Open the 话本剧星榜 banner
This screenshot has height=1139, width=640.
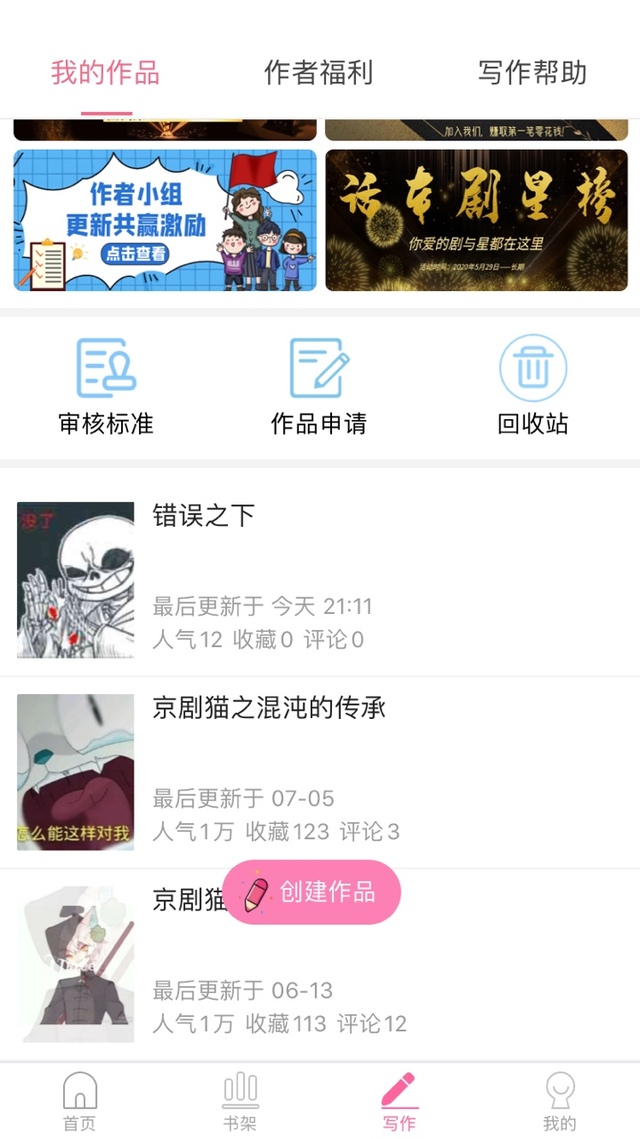(x=476, y=220)
